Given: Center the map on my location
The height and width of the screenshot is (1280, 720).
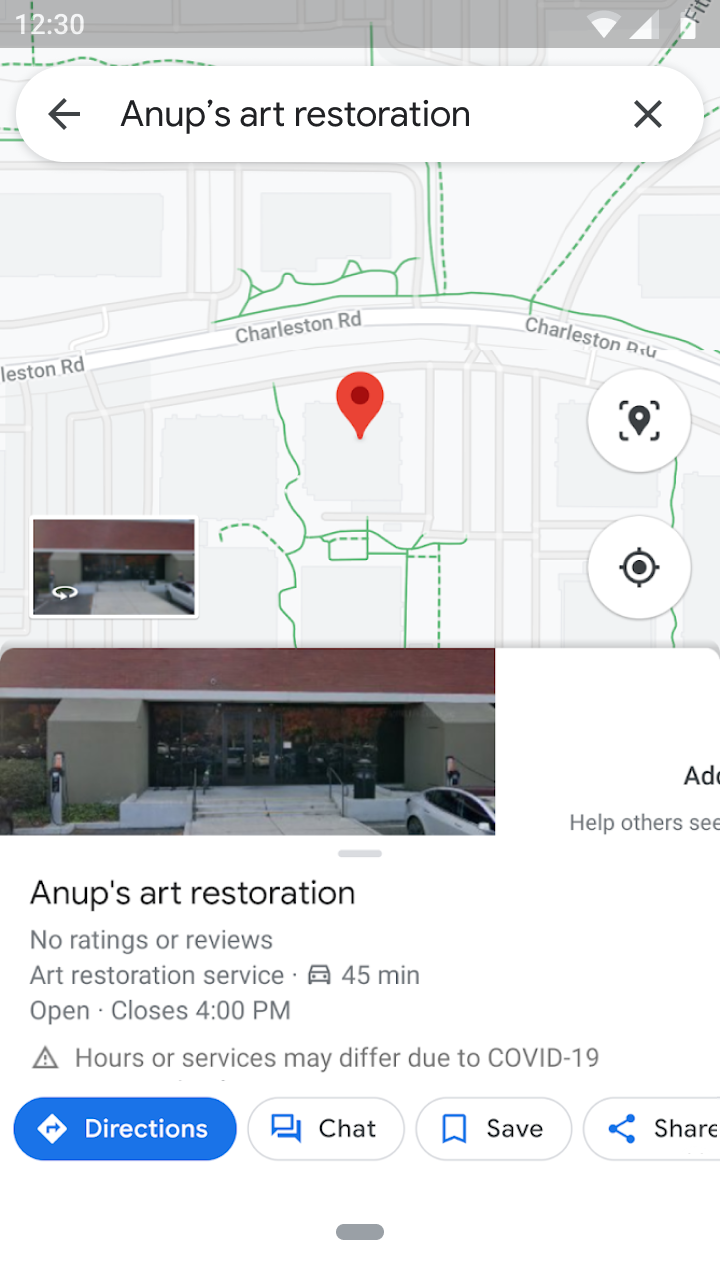Looking at the screenshot, I should [x=639, y=568].
